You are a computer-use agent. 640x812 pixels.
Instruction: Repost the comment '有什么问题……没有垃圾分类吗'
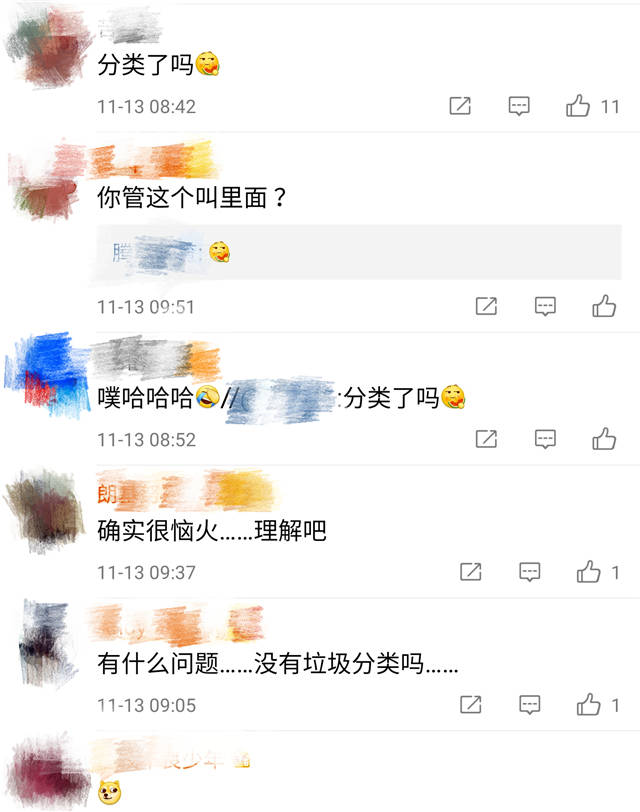coord(471,705)
